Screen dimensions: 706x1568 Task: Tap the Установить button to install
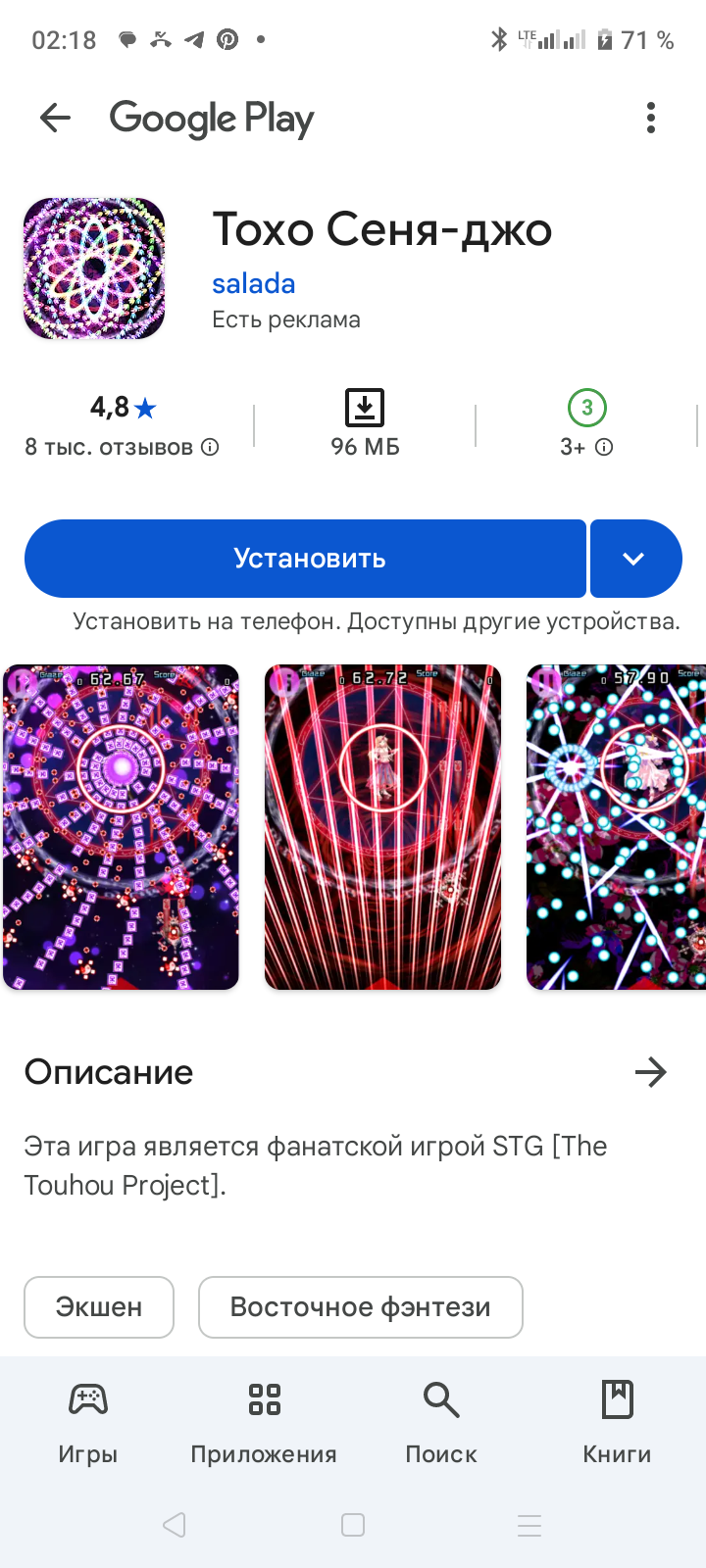pos(305,559)
